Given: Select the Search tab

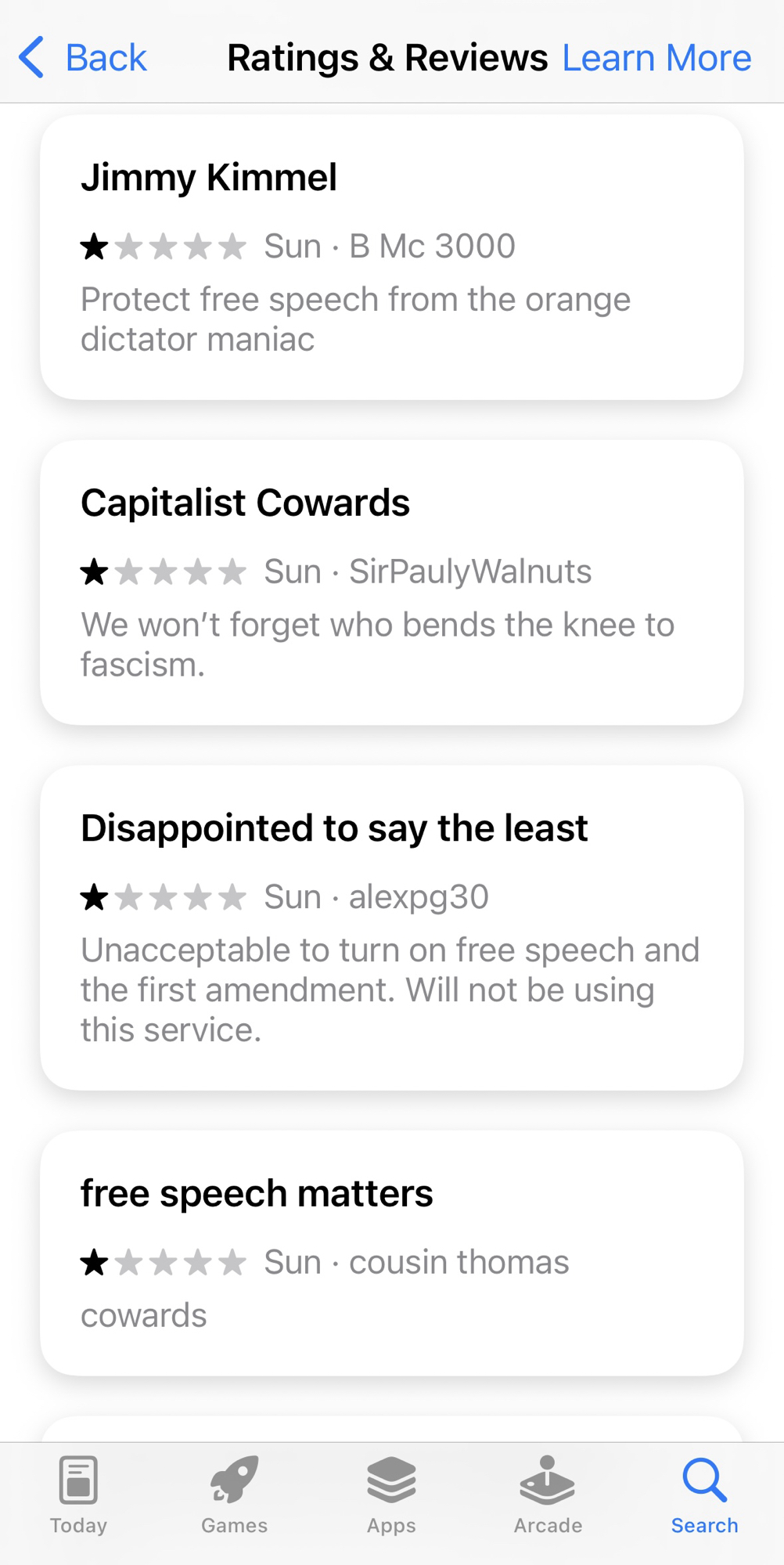Looking at the screenshot, I should tap(704, 1495).
